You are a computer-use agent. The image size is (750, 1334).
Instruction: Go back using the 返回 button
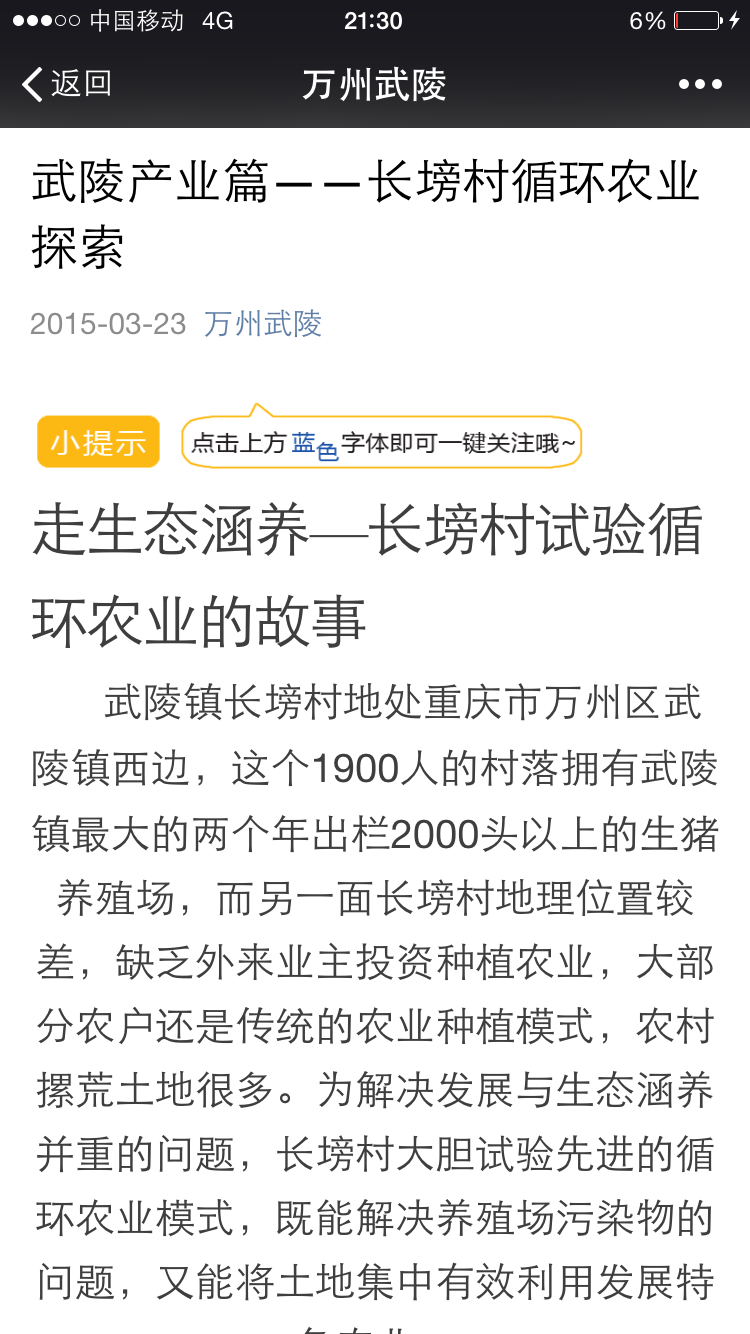[66, 84]
